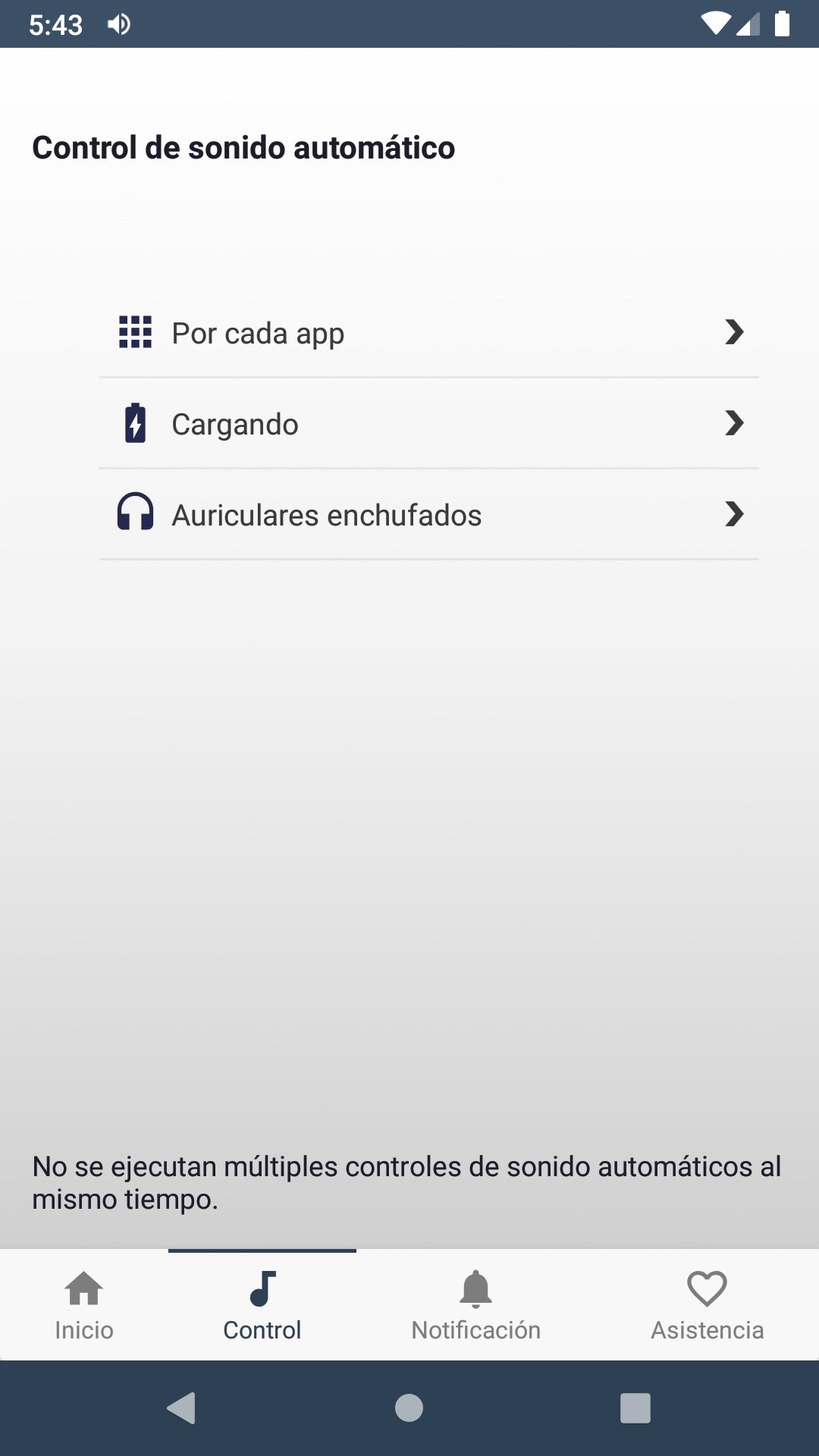Open the Asistencia tab
This screenshot has width=819, height=1456.
click(x=707, y=1306)
